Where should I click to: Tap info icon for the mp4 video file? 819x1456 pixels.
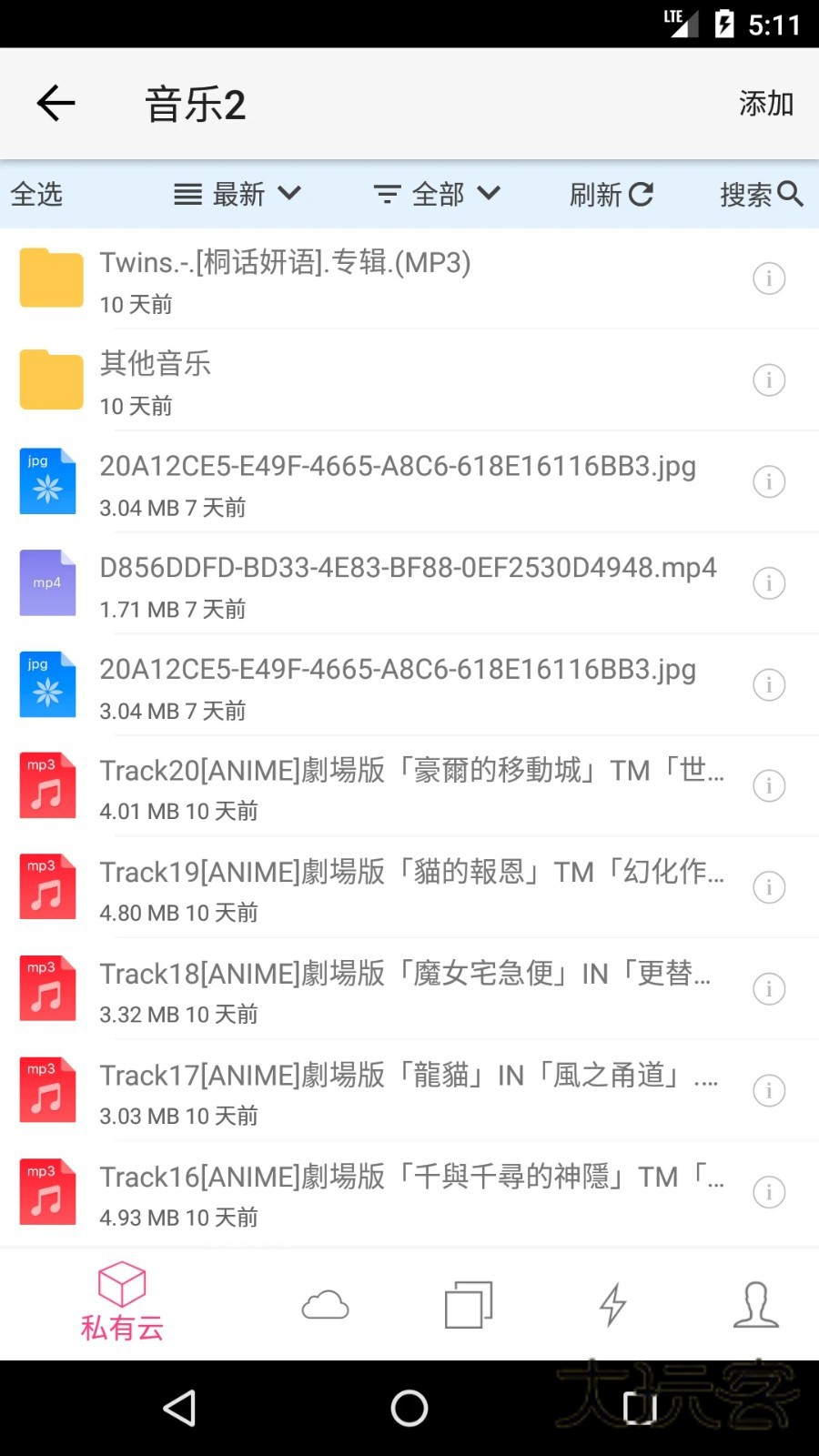point(769,583)
